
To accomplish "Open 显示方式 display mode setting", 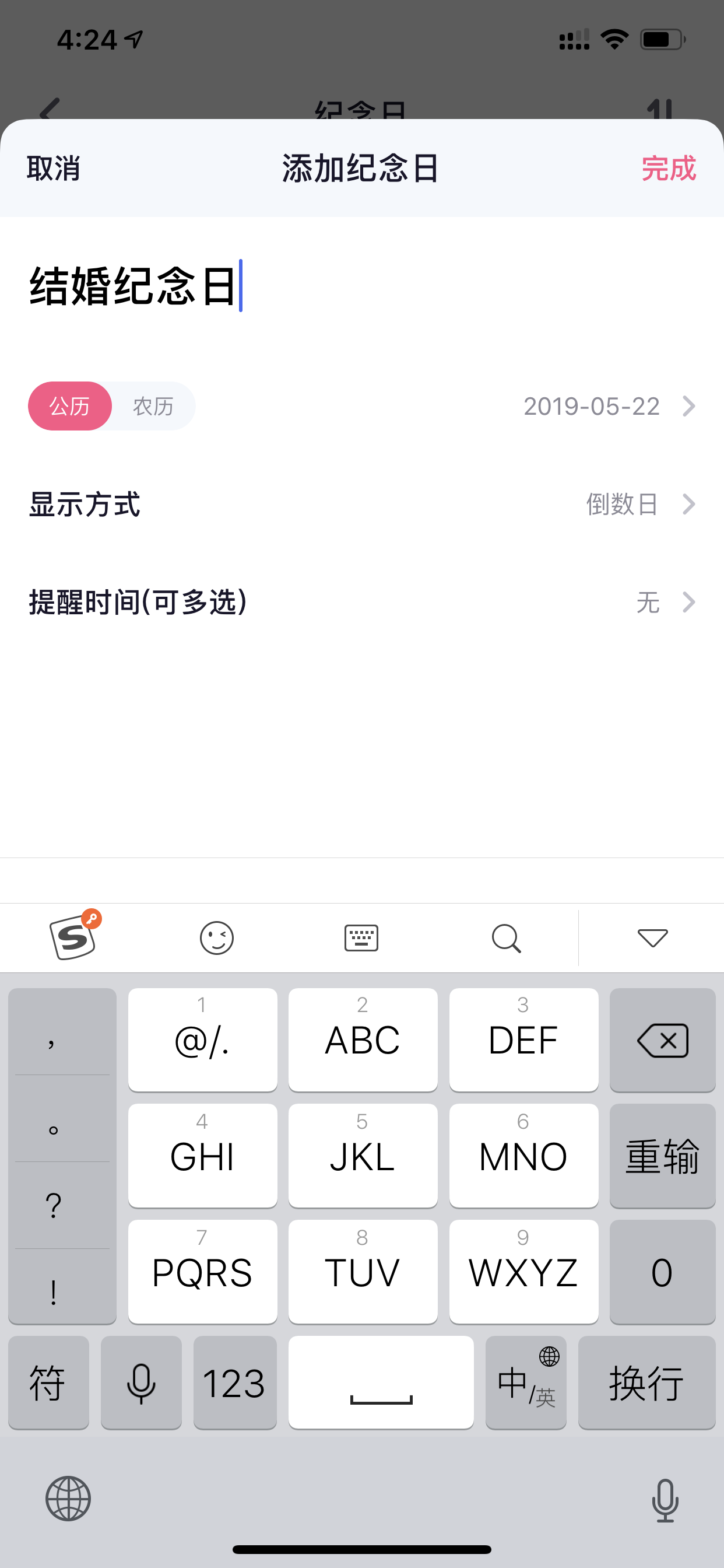I will (x=362, y=505).
